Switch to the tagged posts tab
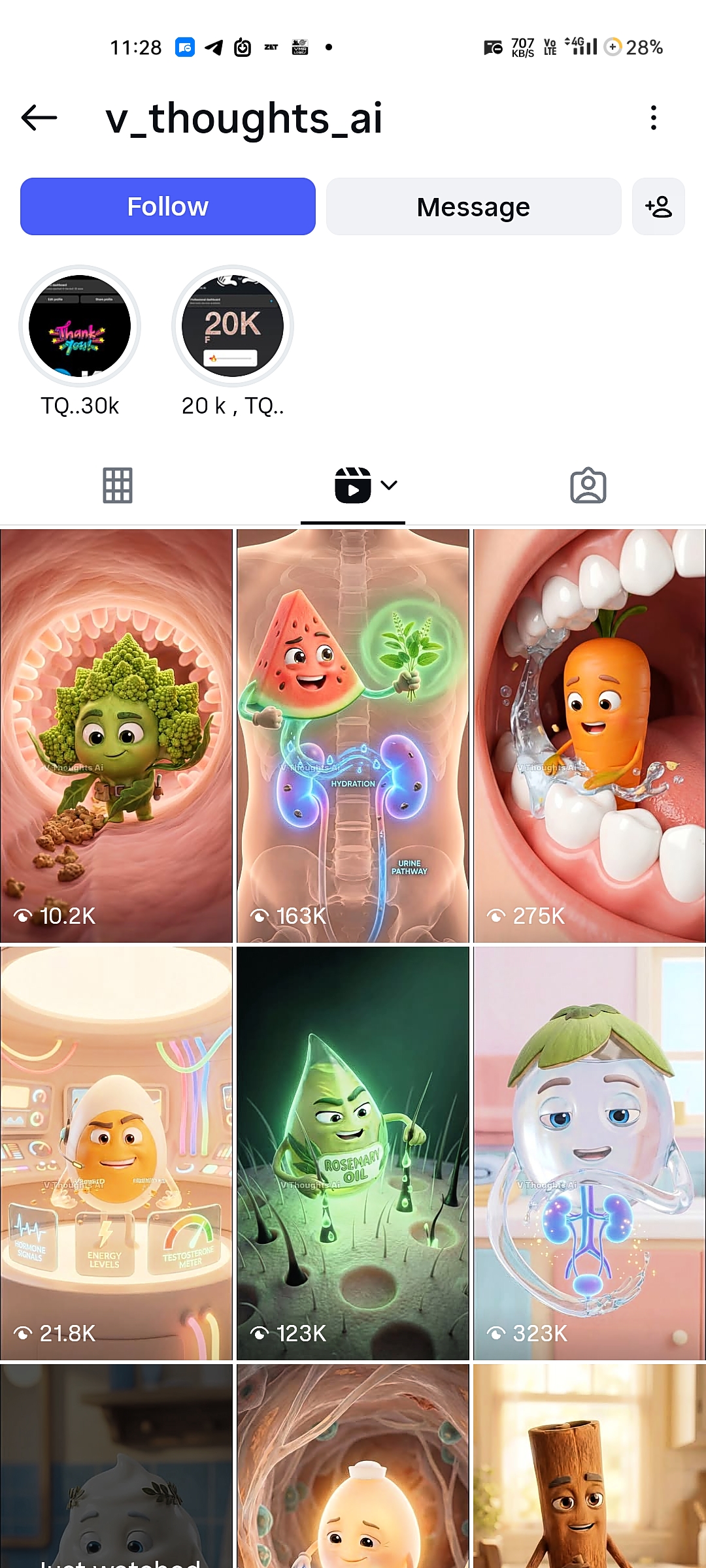Image resolution: width=706 pixels, height=1568 pixels. point(588,485)
